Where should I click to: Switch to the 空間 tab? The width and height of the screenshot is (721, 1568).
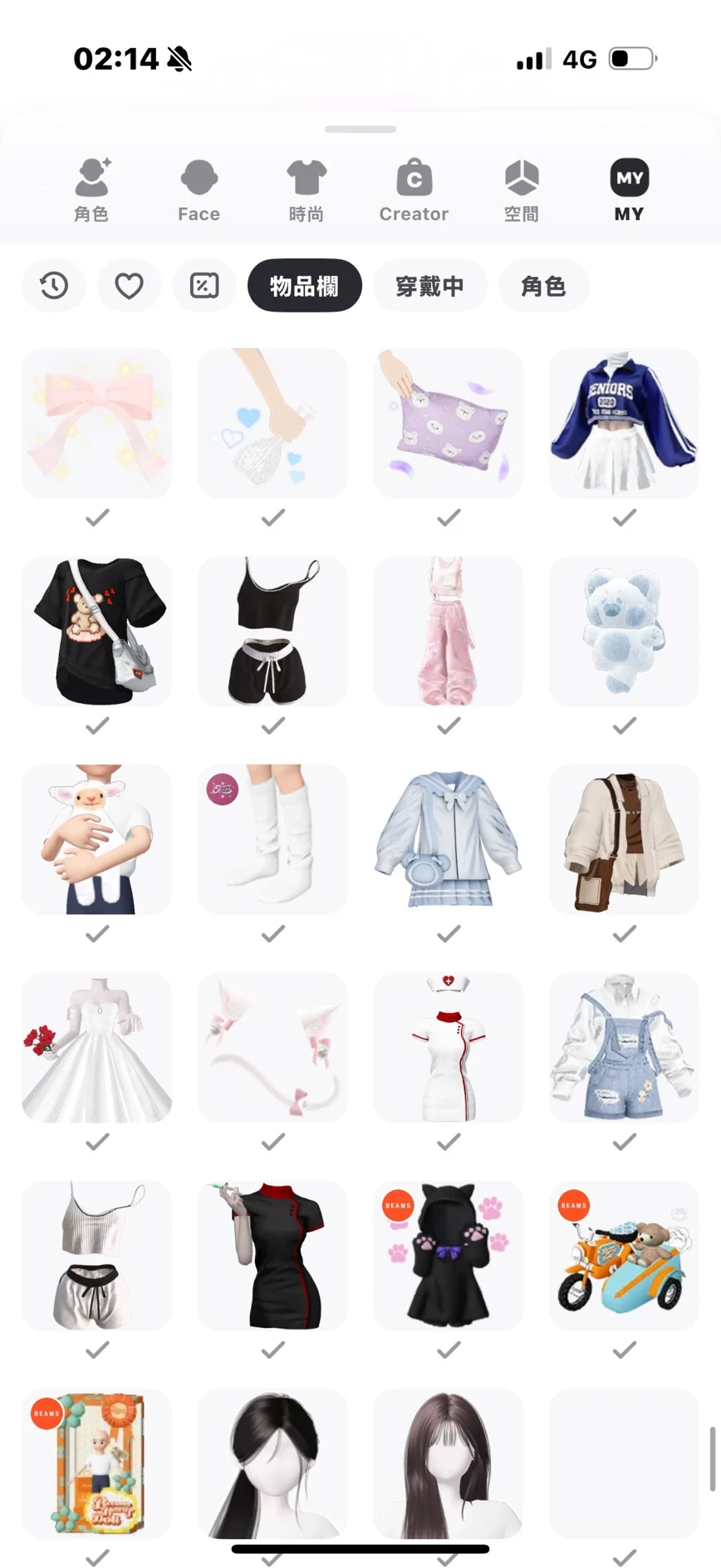coord(522,190)
